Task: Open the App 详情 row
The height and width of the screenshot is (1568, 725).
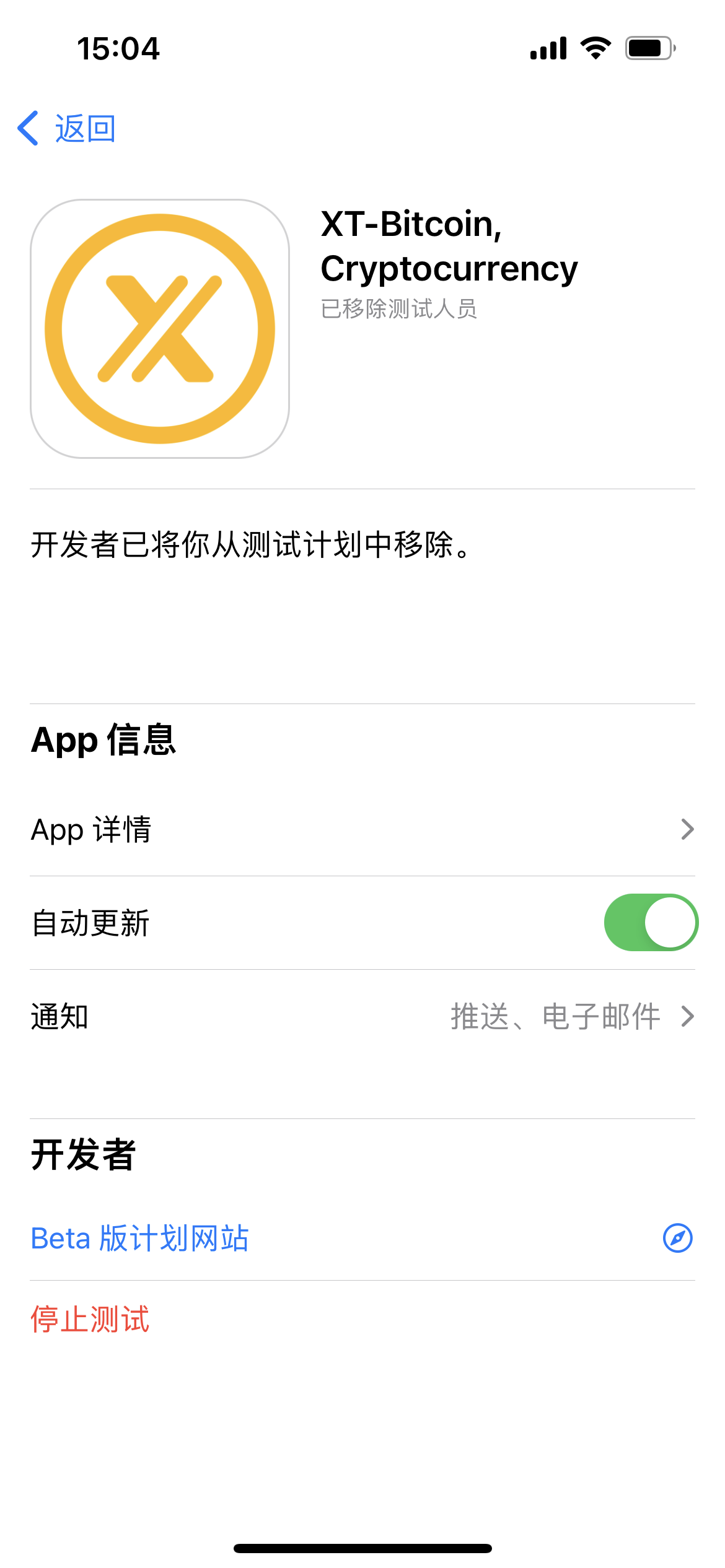Action: click(x=362, y=829)
